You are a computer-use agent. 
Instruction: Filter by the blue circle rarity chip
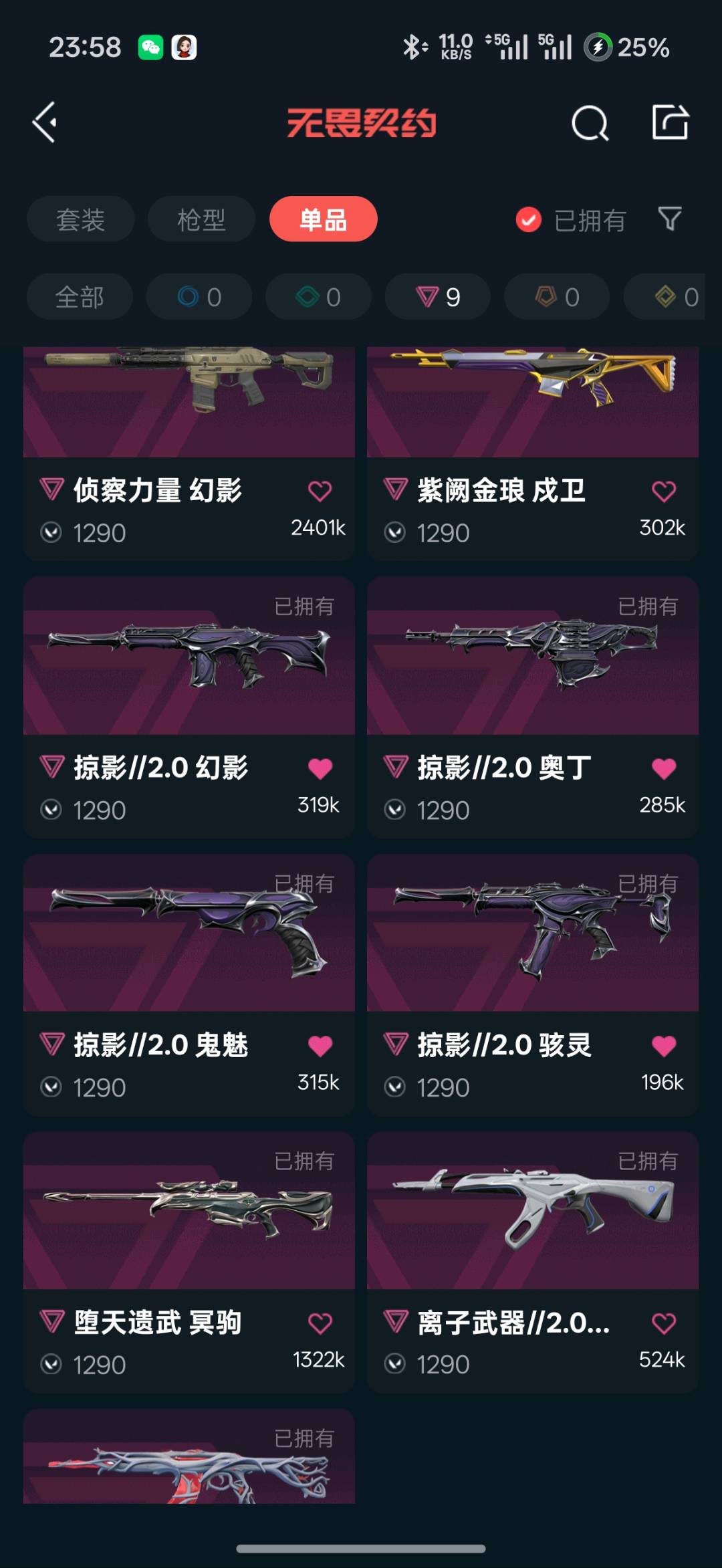pyautogui.click(x=199, y=297)
